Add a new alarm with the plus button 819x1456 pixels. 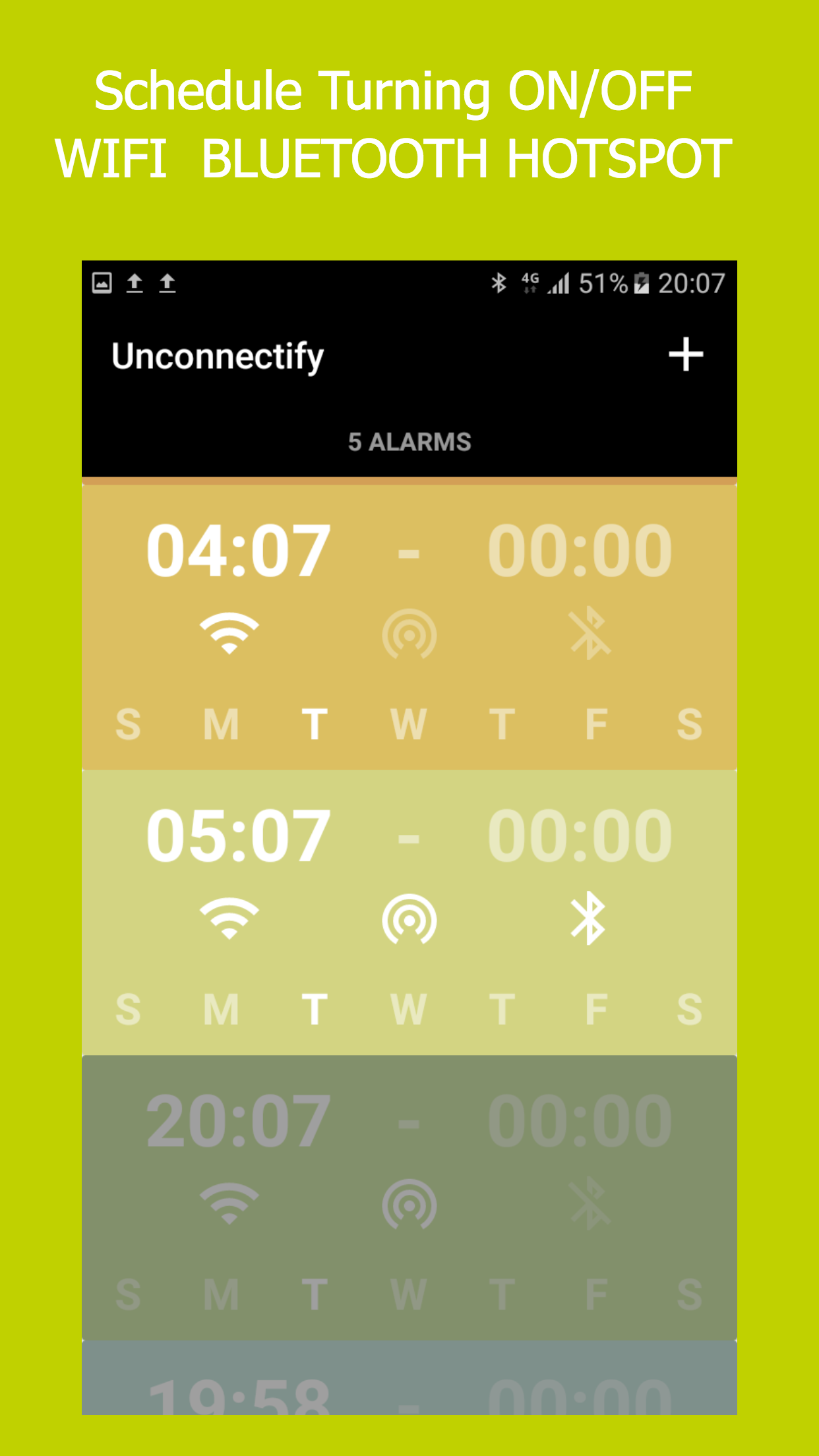pos(684,355)
